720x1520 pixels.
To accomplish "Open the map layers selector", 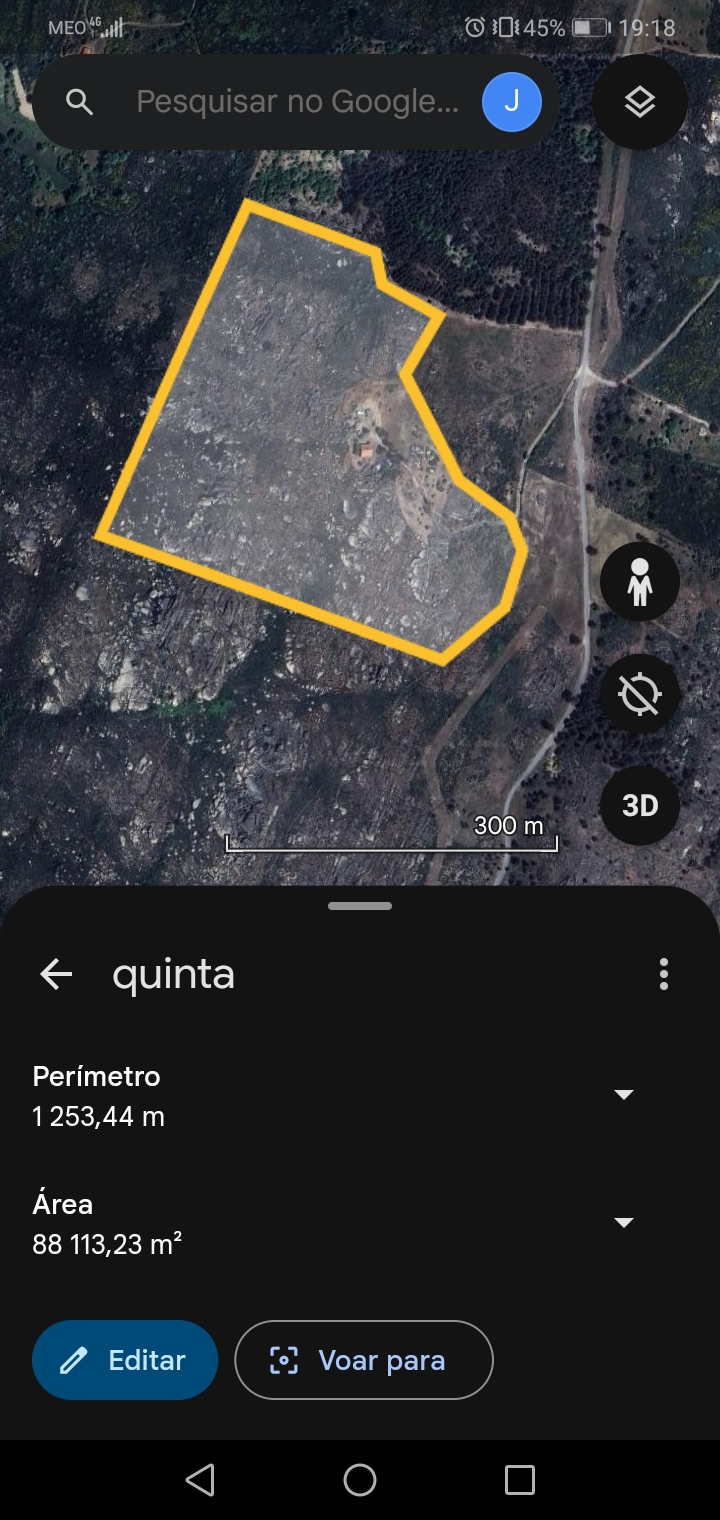I will (640, 102).
